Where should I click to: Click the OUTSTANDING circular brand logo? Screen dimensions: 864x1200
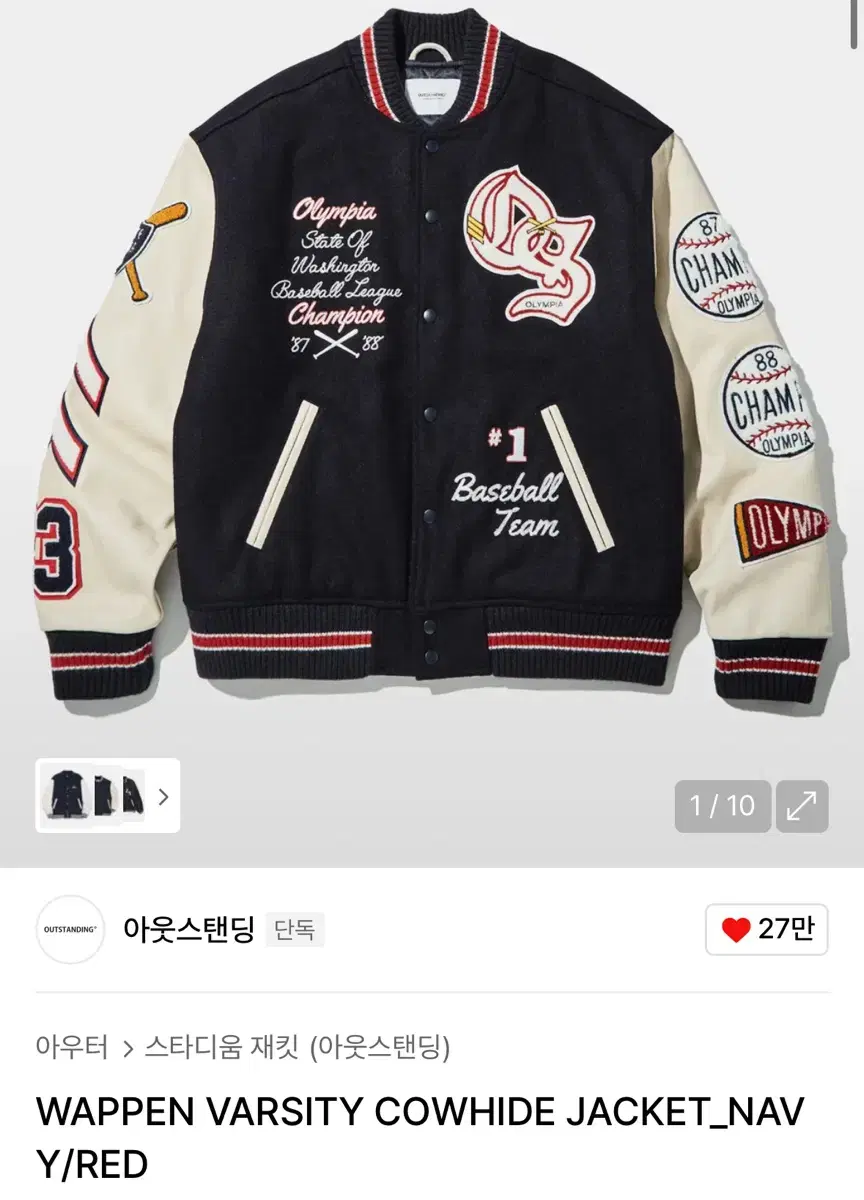point(70,928)
